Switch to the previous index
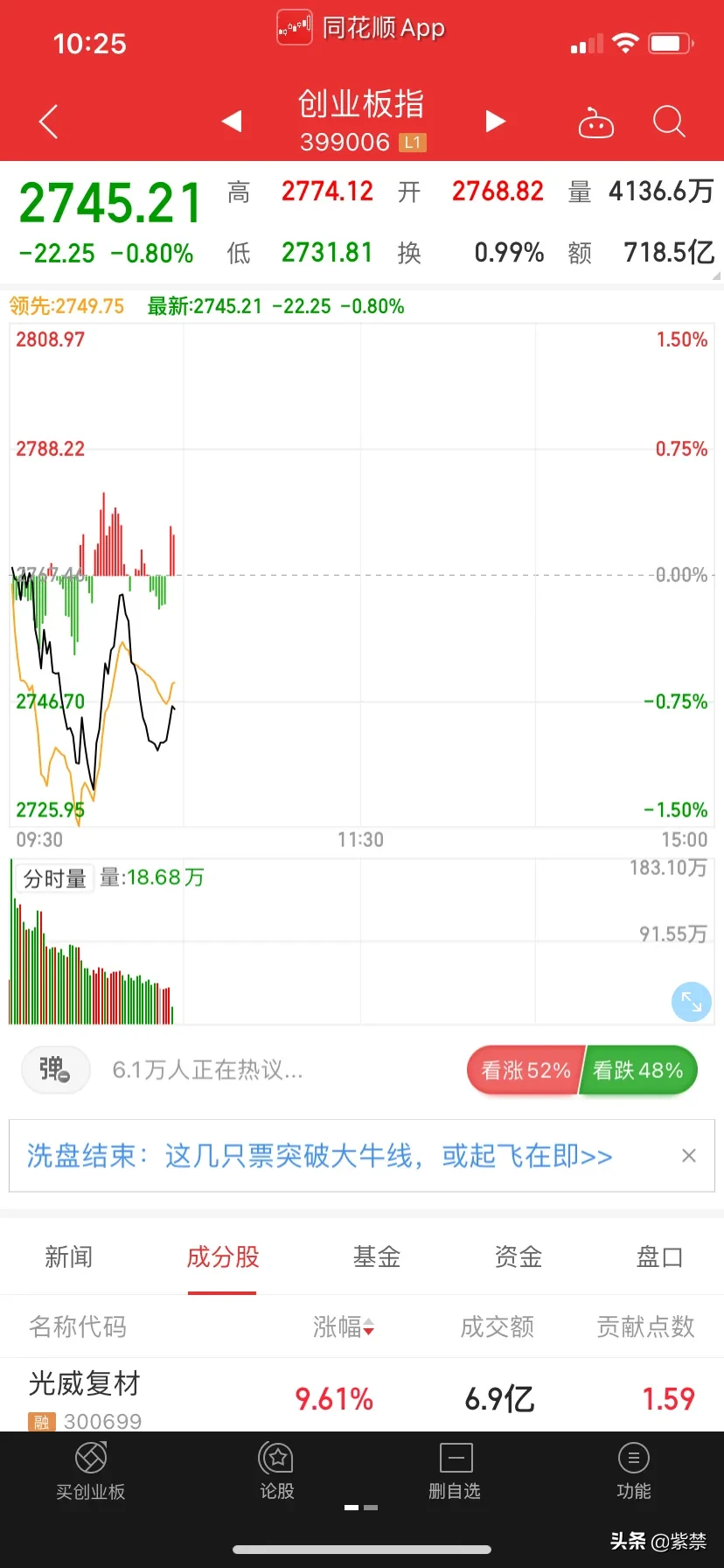Viewport: 724px width, 1568px height. coord(232,121)
